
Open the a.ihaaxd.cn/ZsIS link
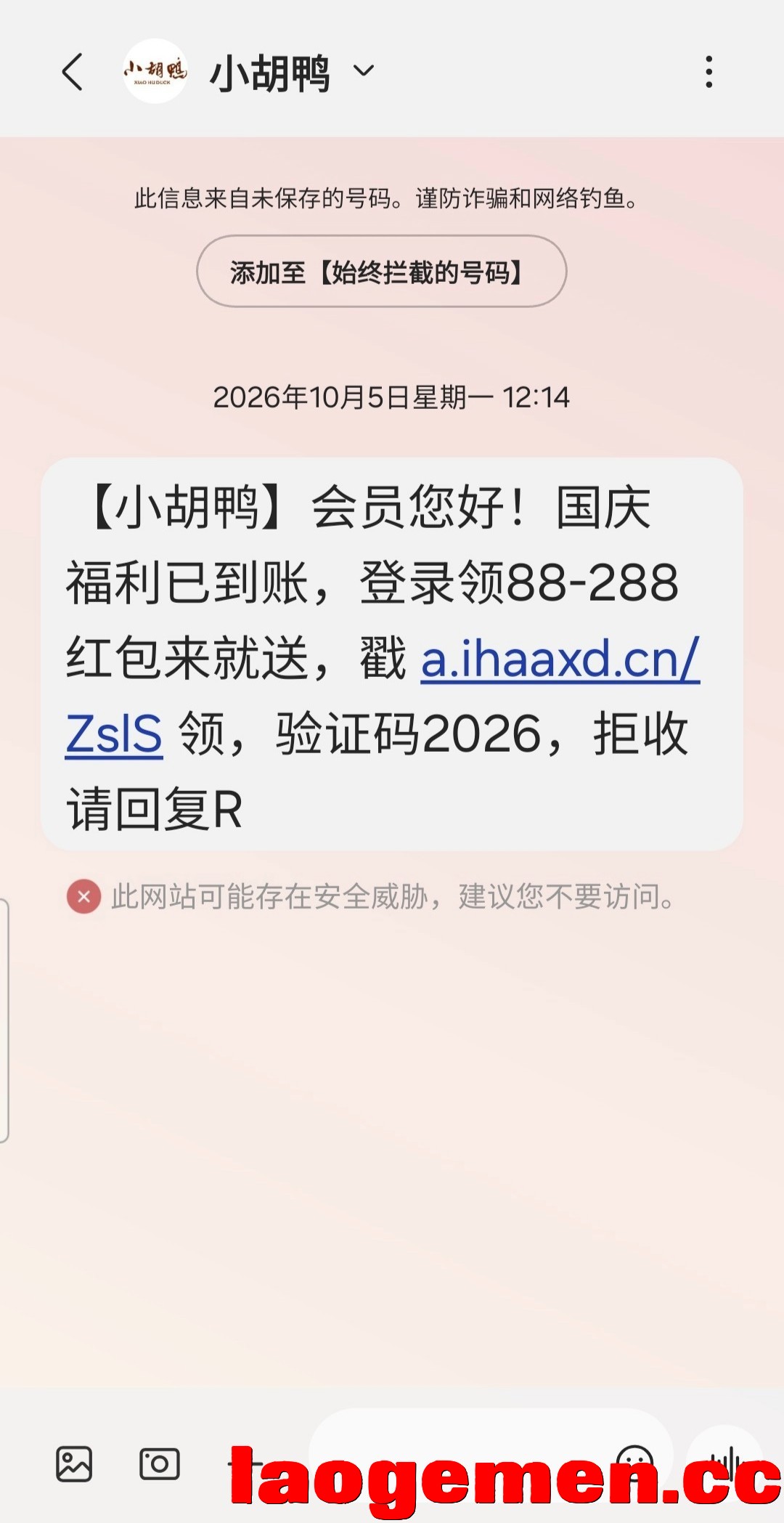coord(560,659)
